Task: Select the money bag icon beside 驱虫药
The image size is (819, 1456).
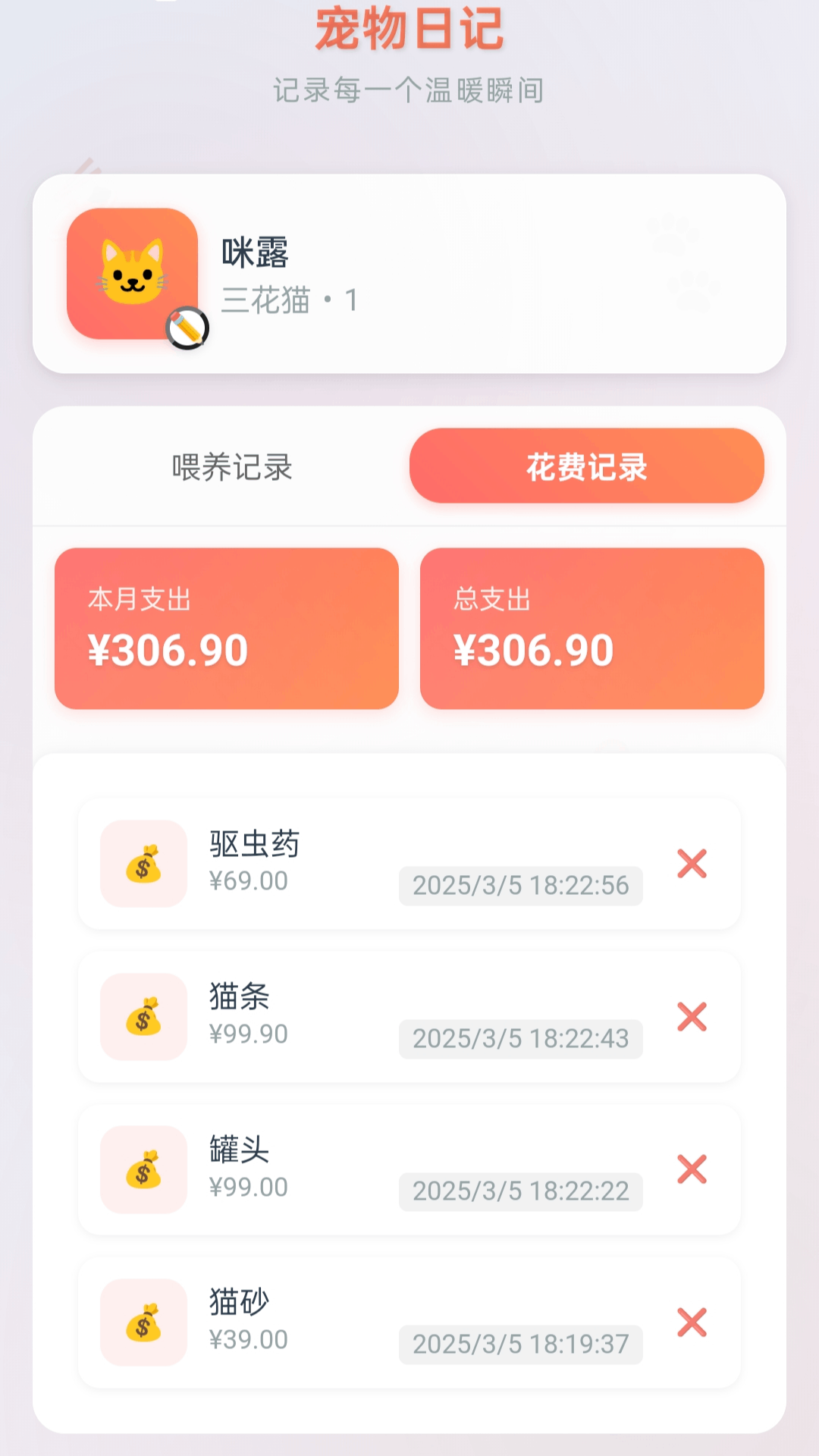Action: 143,864
